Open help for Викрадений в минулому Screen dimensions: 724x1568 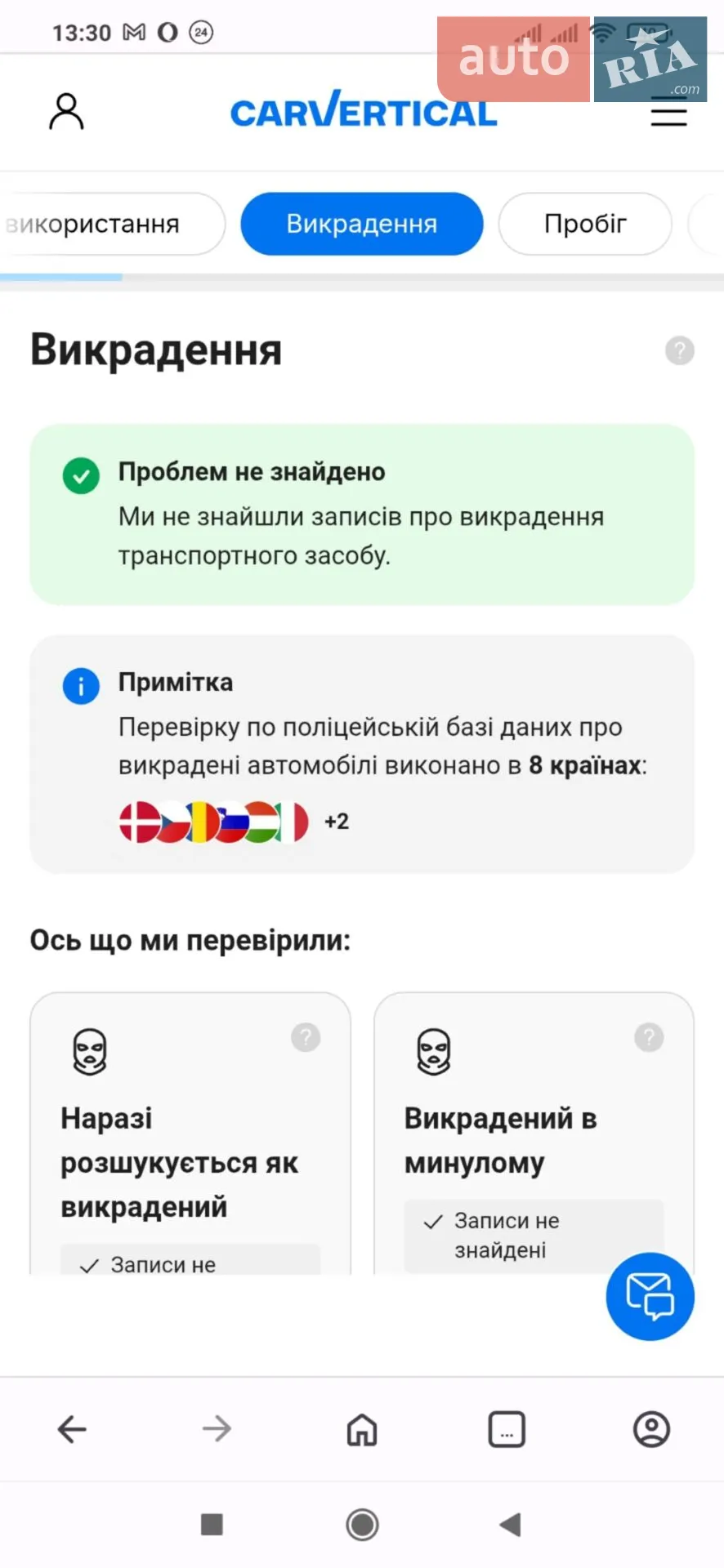tap(649, 1038)
